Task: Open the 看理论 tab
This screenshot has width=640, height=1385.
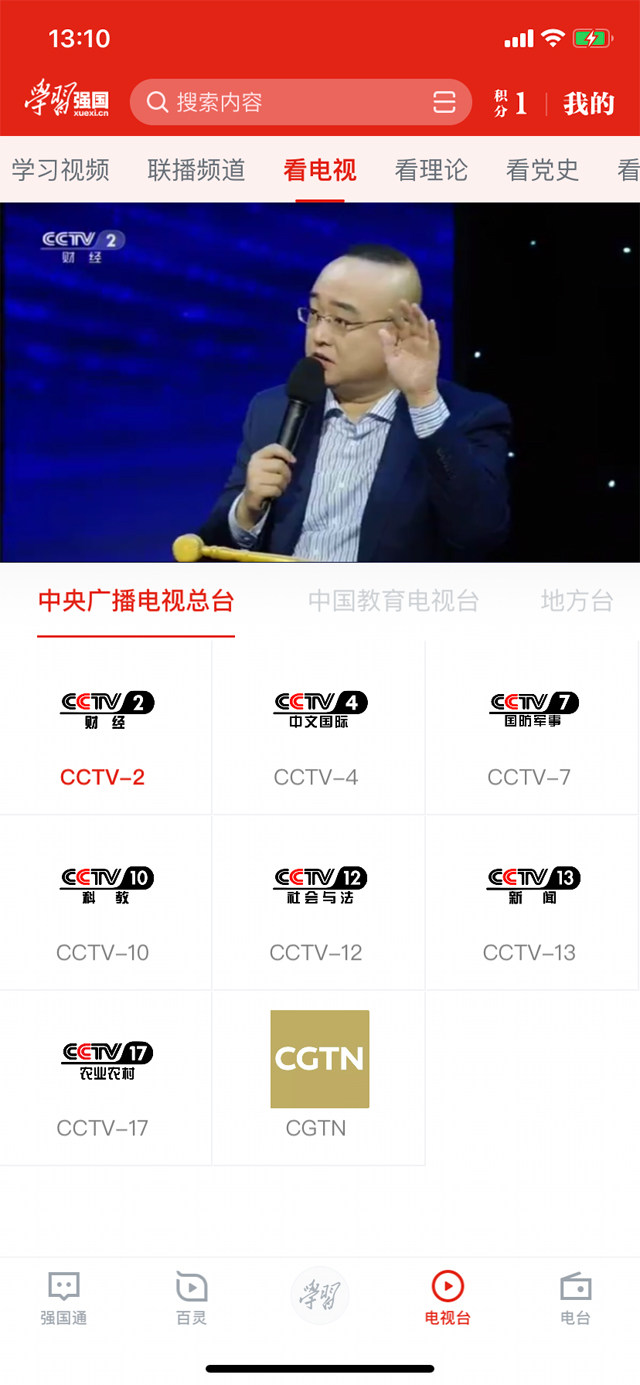Action: click(431, 170)
